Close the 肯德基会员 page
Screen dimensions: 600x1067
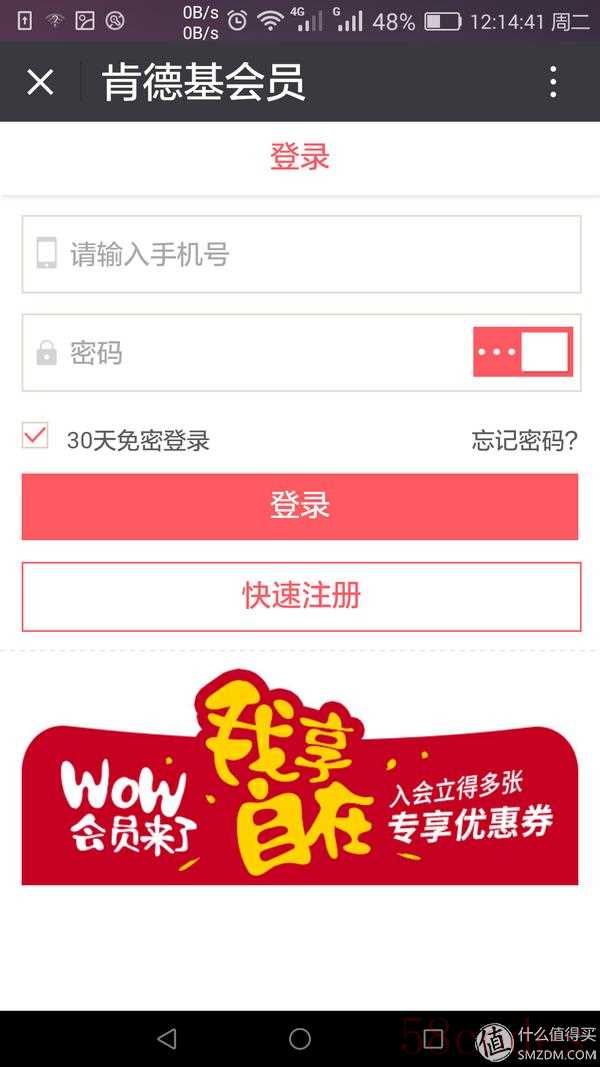click(40, 82)
